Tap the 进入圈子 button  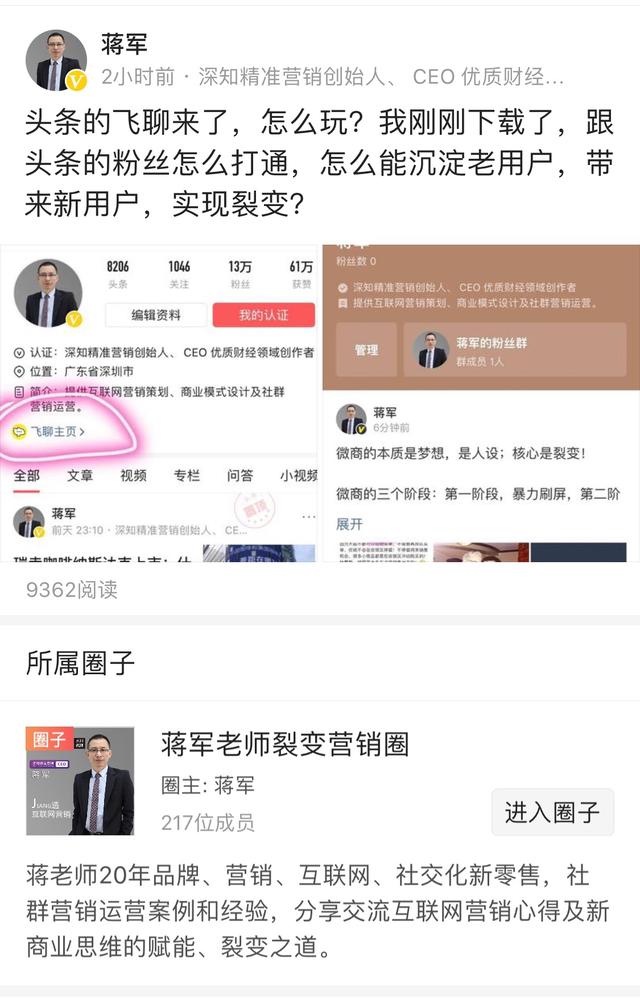click(x=552, y=812)
